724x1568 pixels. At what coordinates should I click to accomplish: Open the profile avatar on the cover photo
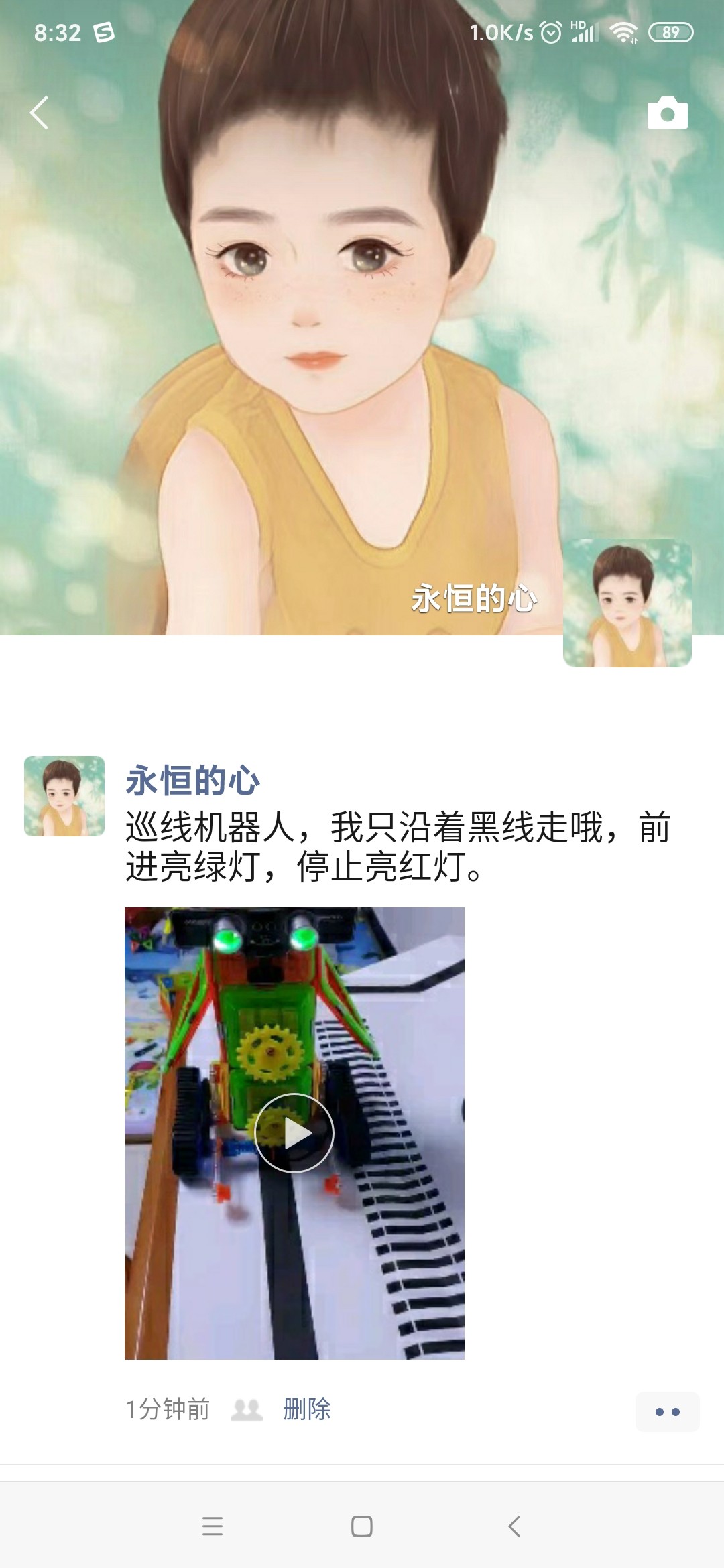pyautogui.click(x=627, y=603)
